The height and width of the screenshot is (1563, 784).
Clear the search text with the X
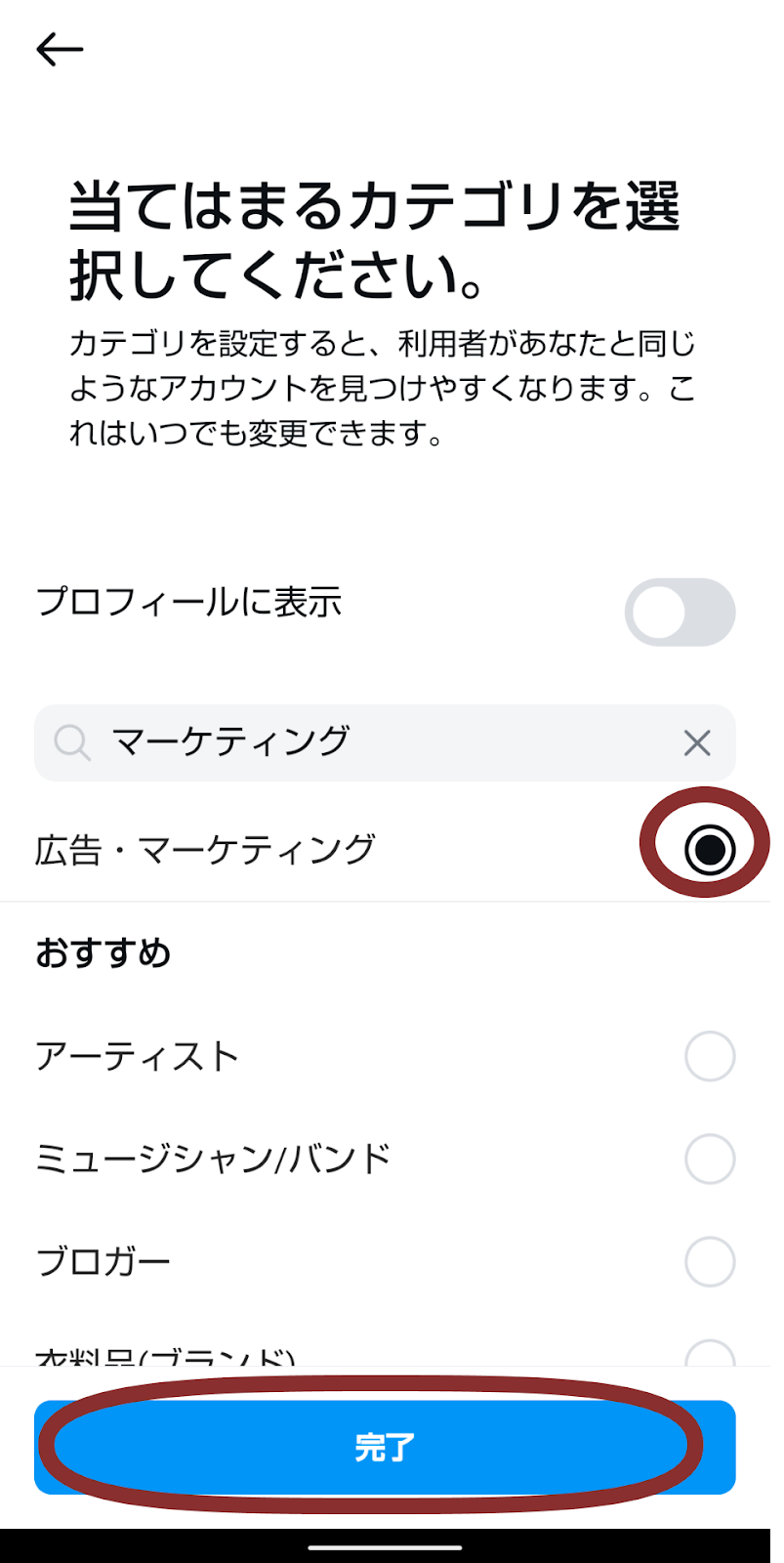pyautogui.click(x=697, y=743)
